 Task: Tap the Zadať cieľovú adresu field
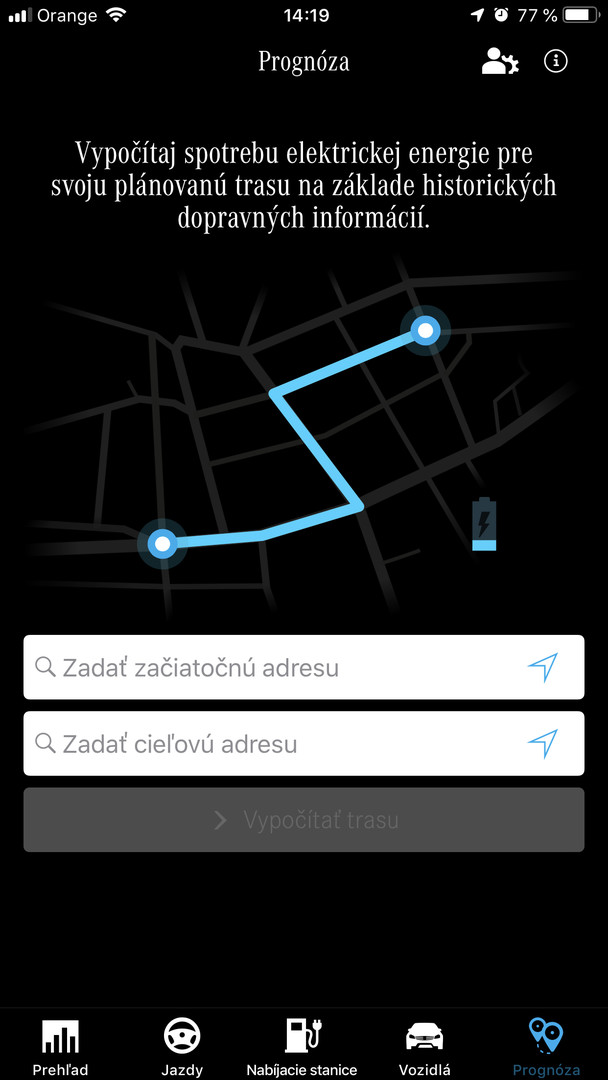(x=304, y=744)
